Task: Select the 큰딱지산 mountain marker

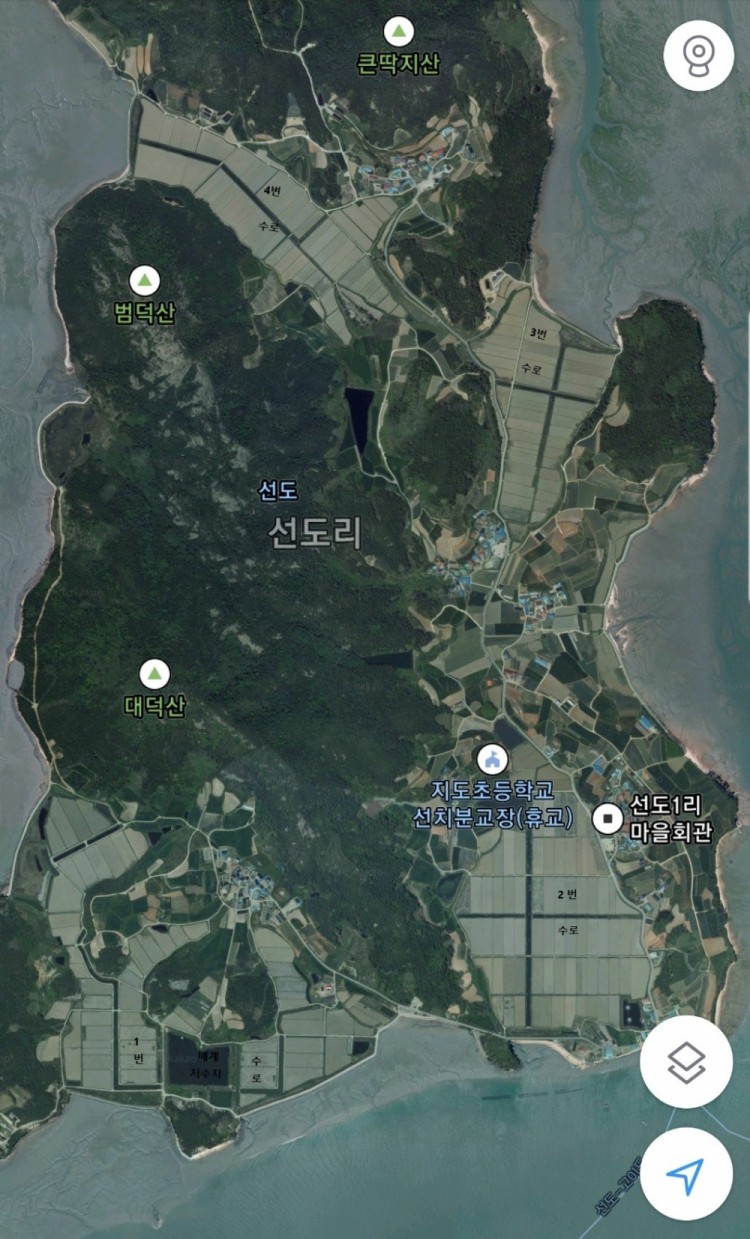Action: [x=399, y=32]
